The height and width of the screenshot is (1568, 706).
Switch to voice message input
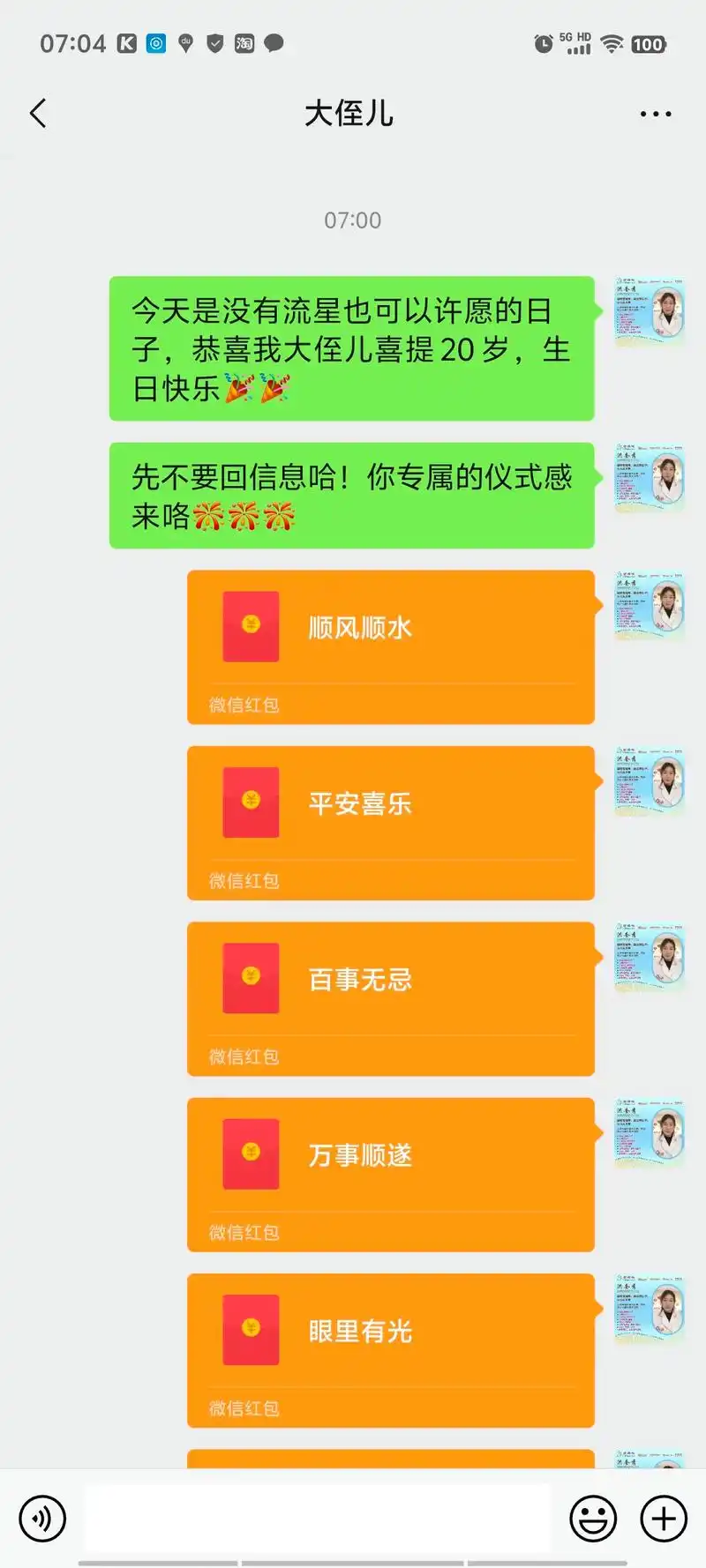[x=42, y=1519]
